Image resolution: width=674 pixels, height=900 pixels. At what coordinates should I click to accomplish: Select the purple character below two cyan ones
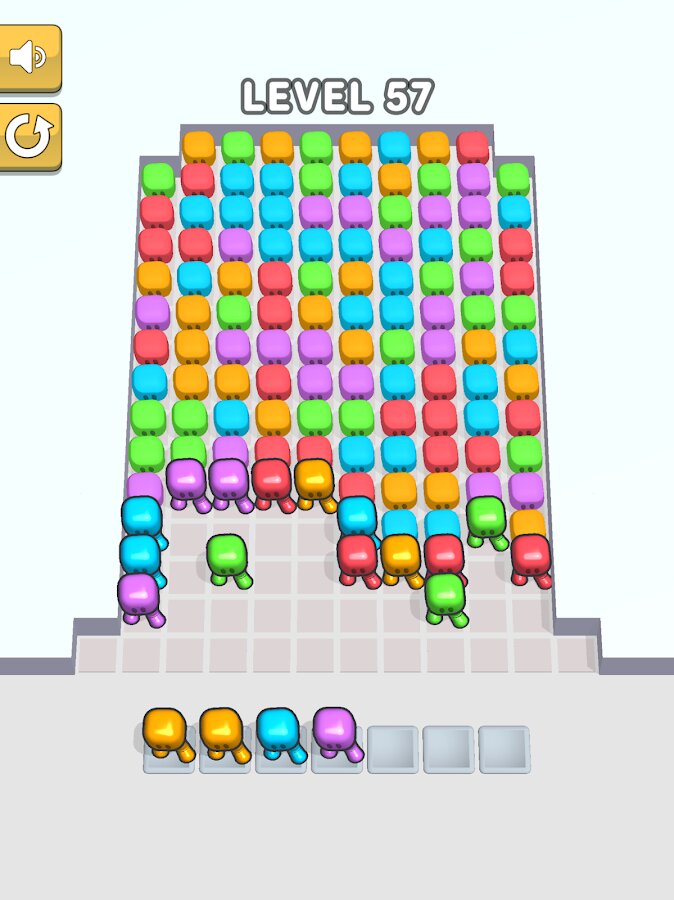[139, 594]
